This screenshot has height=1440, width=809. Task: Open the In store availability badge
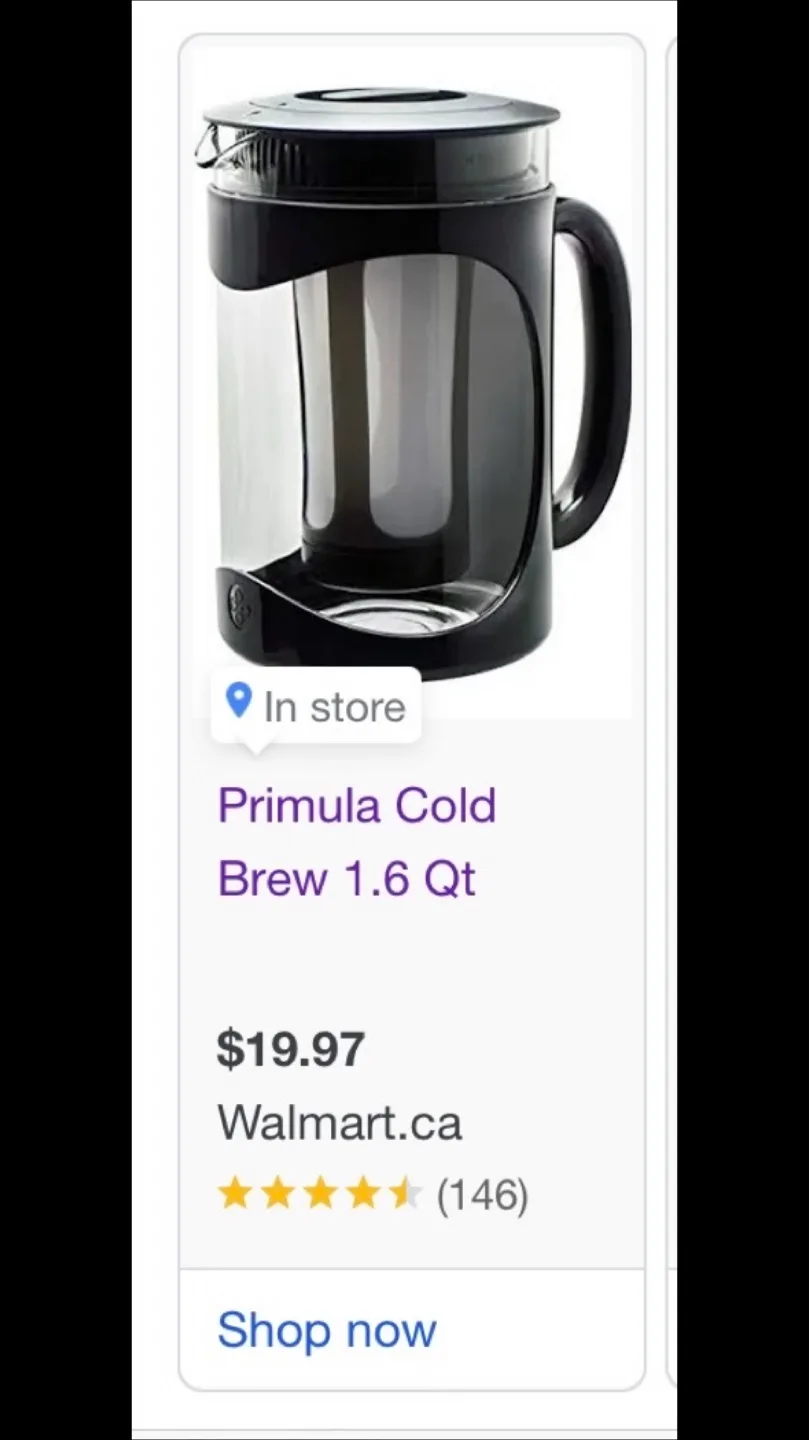(315, 706)
